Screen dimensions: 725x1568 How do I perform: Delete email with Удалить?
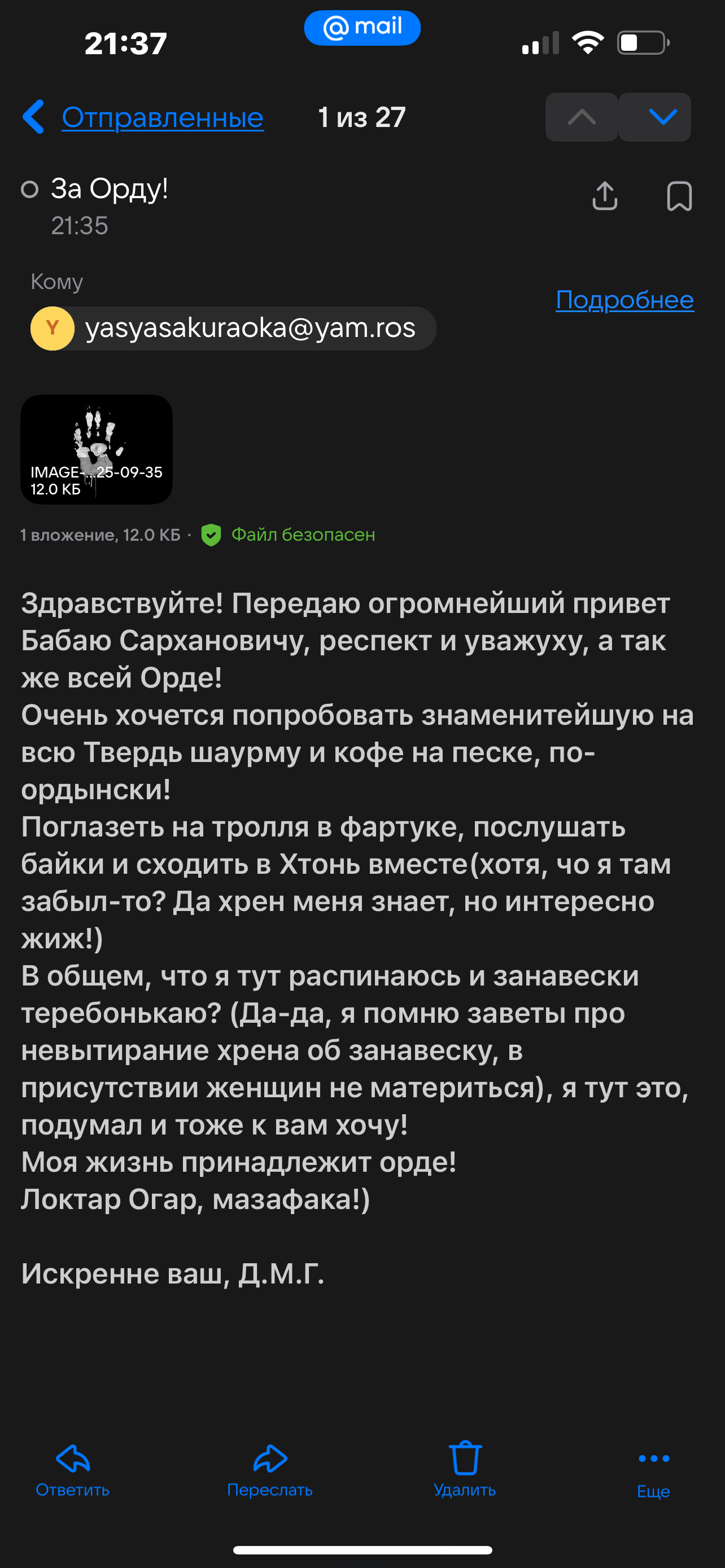(465, 1470)
